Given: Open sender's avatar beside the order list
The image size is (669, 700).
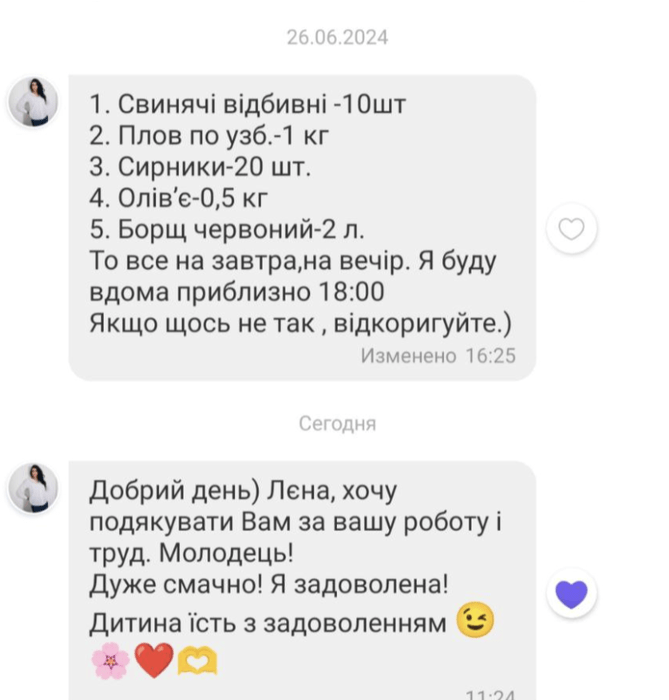Looking at the screenshot, I should pyautogui.click(x=33, y=102).
